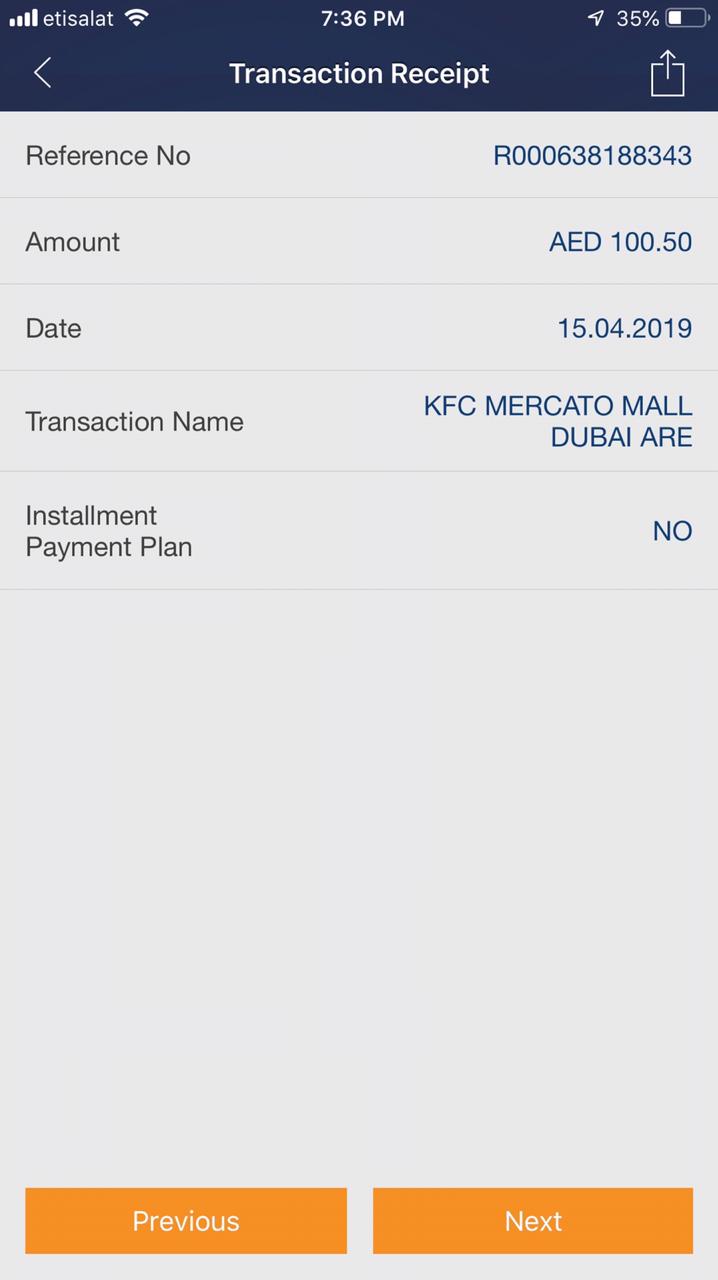Viewport: 718px width, 1280px height.
Task: Tap the Previous button
Action: (x=186, y=1221)
